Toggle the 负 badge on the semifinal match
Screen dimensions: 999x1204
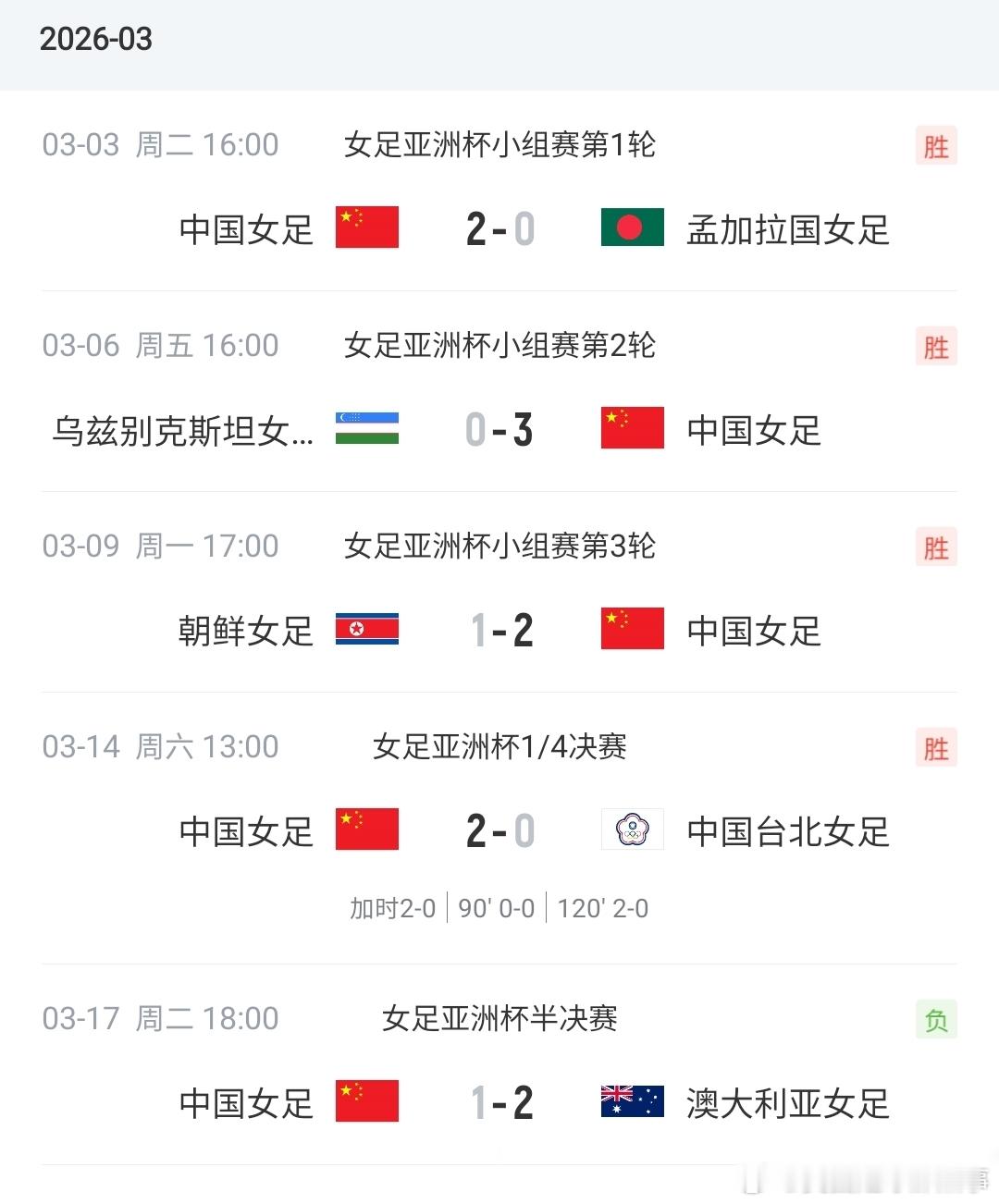click(936, 1020)
